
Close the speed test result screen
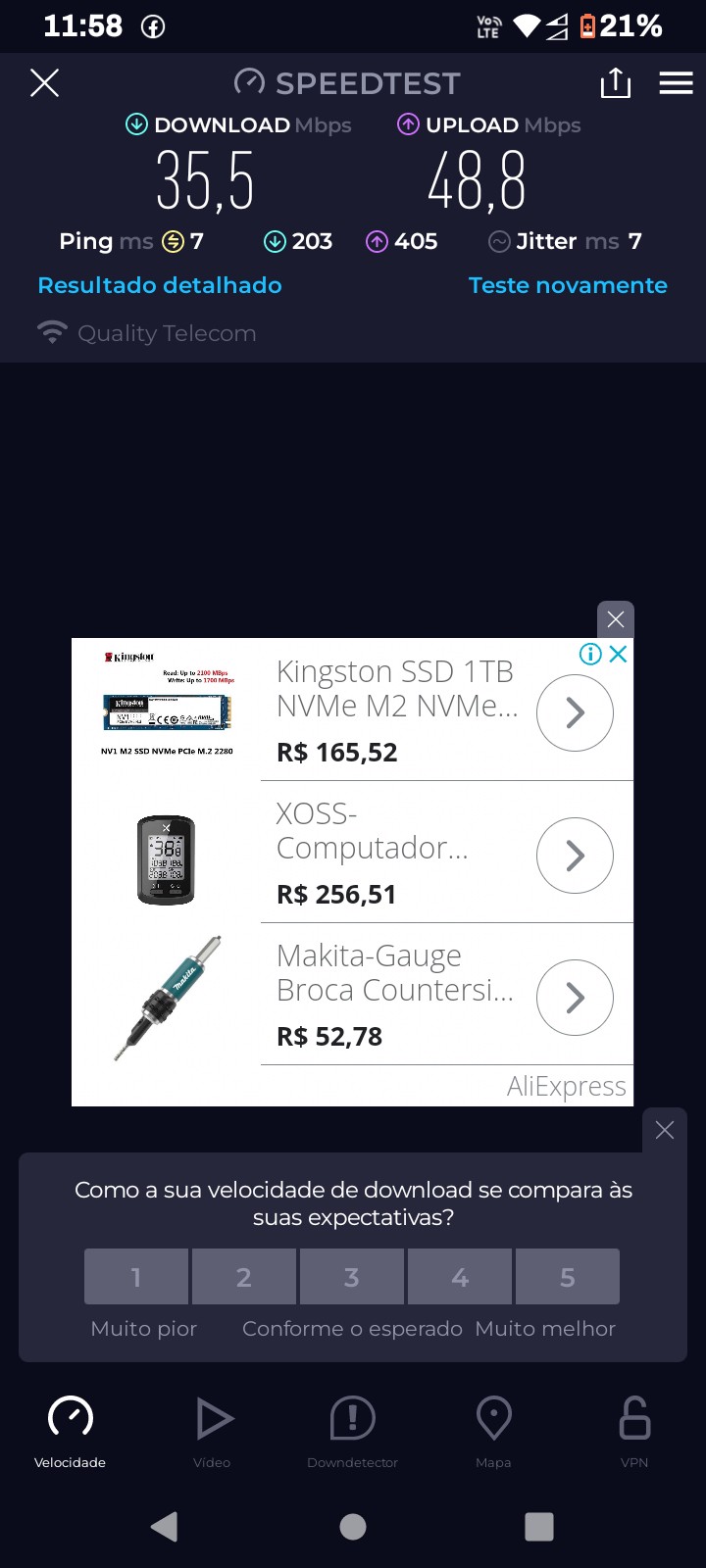click(44, 83)
